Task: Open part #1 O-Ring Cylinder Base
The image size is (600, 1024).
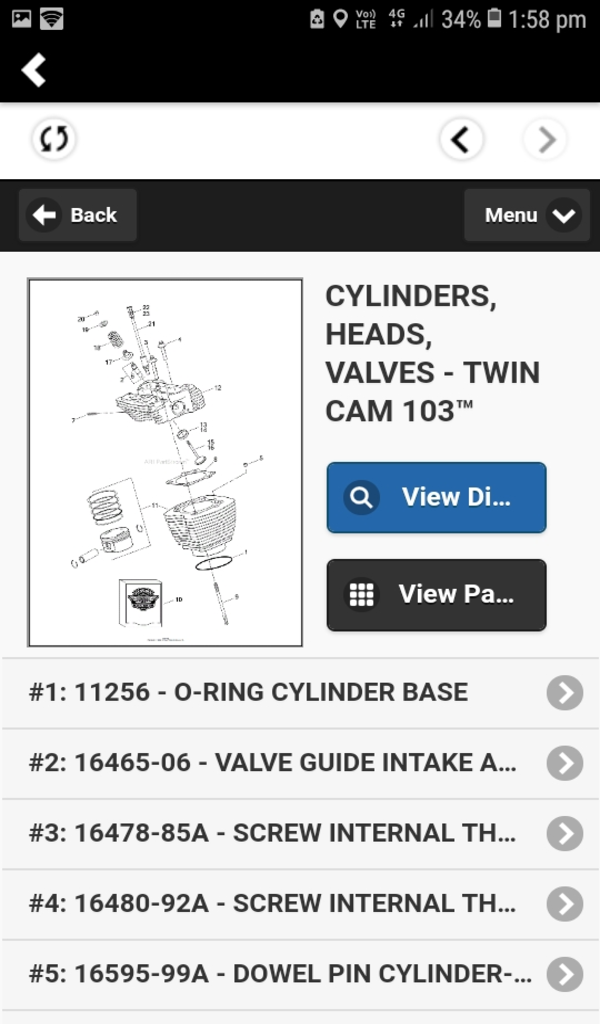Action: point(300,692)
